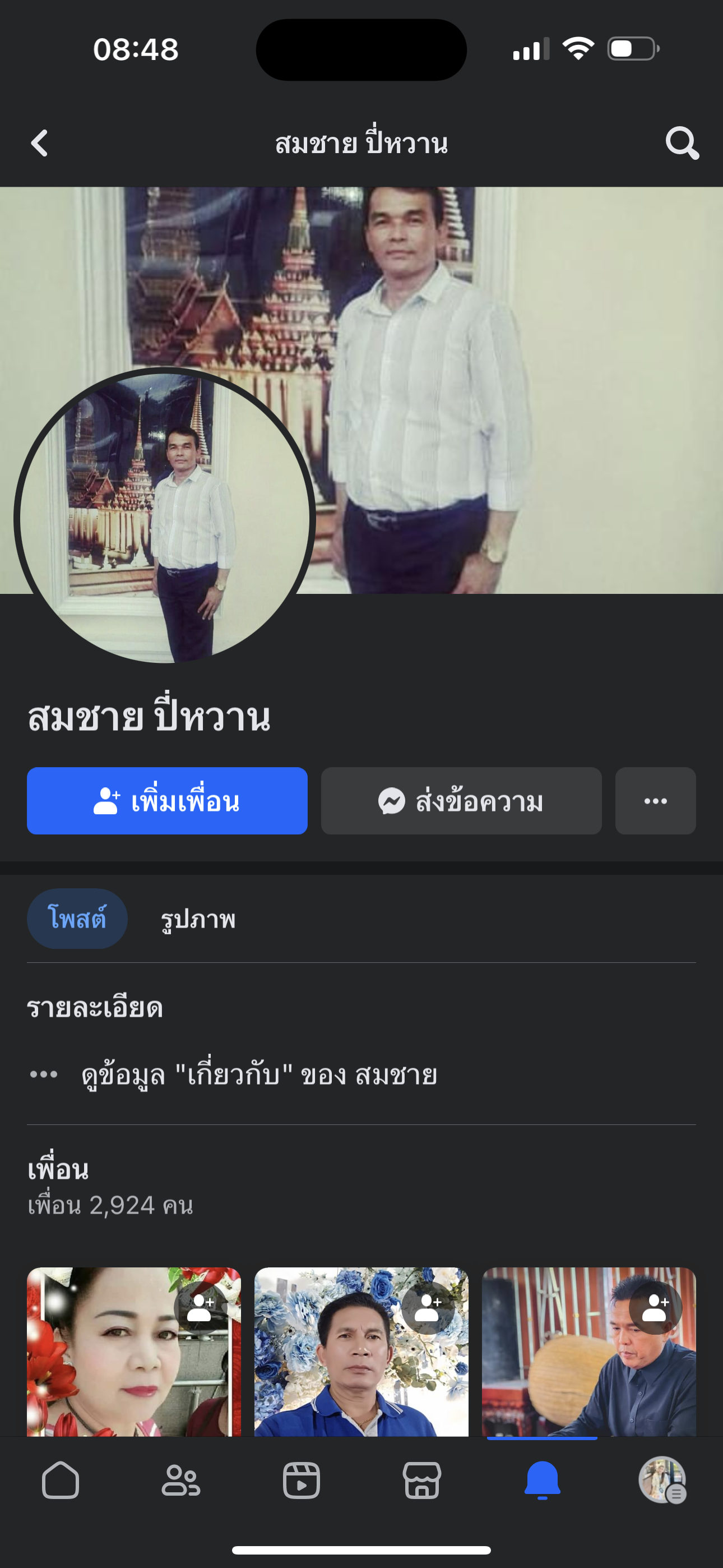723x1568 pixels.
Task: Tap the เพิ่มเพื่อน add friend button
Action: (x=167, y=800)
